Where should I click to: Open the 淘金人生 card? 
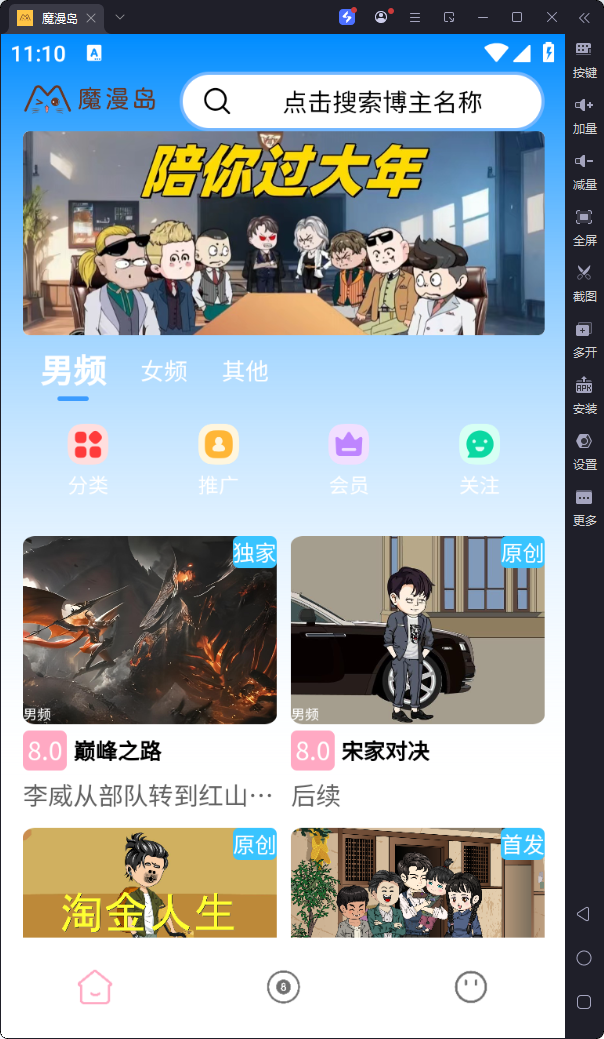150,883
